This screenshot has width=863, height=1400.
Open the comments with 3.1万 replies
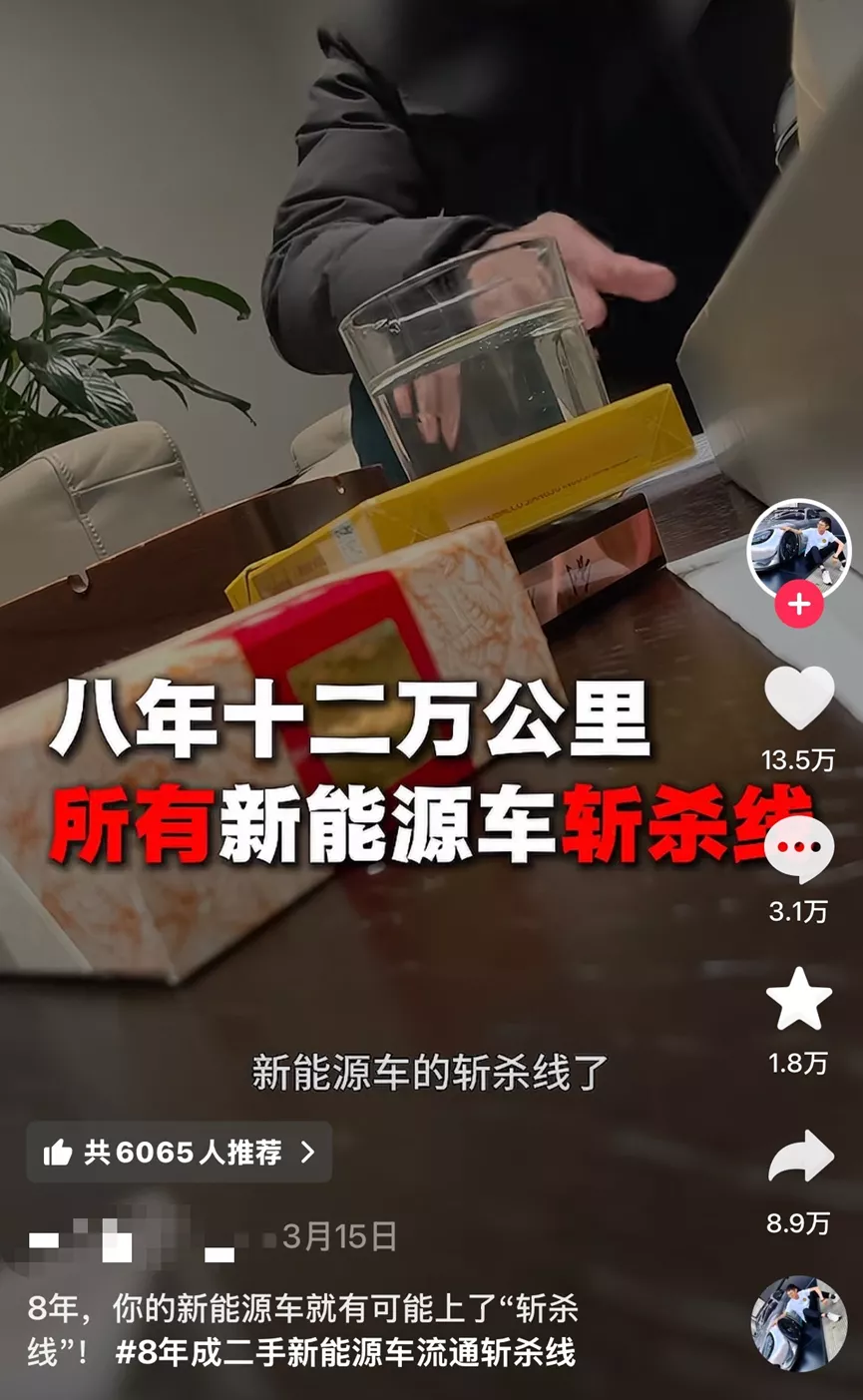(x=799, y=849)
